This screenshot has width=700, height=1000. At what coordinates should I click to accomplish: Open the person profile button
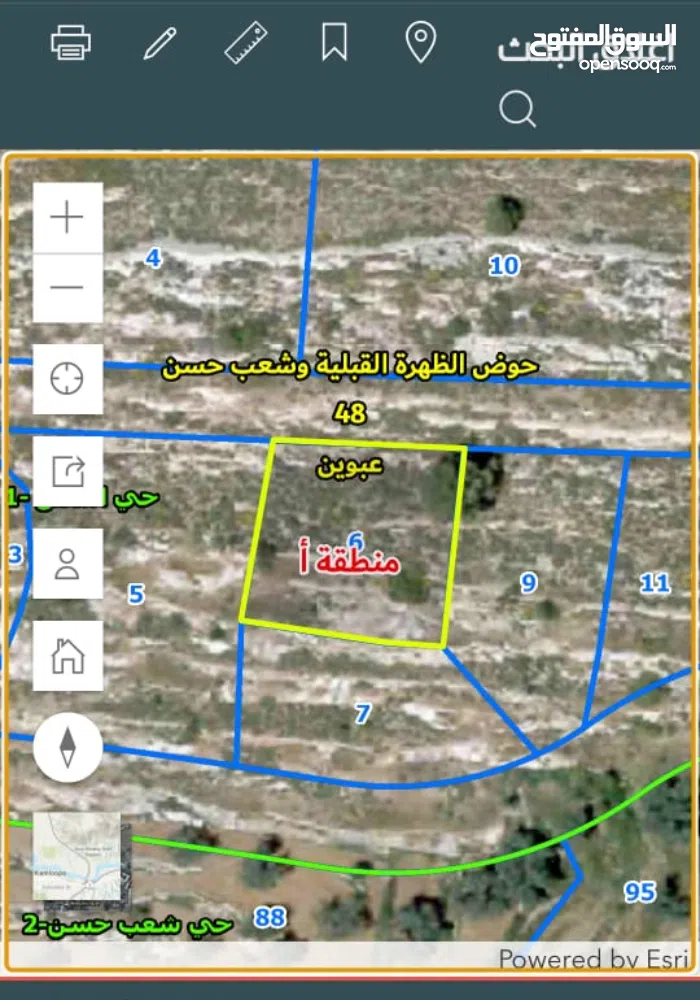coord(67,563)
